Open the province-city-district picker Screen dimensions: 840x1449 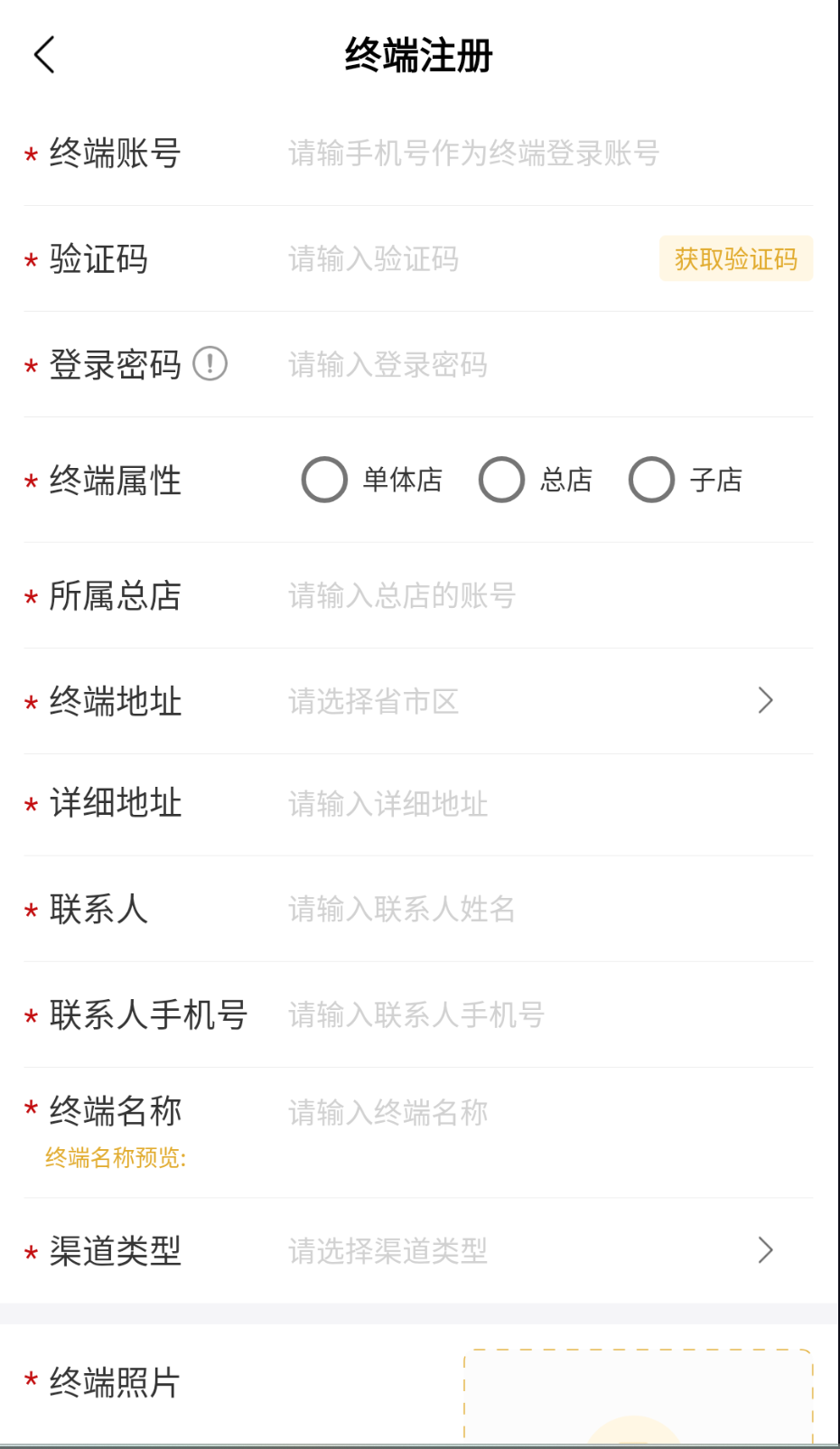coord(452,701)
